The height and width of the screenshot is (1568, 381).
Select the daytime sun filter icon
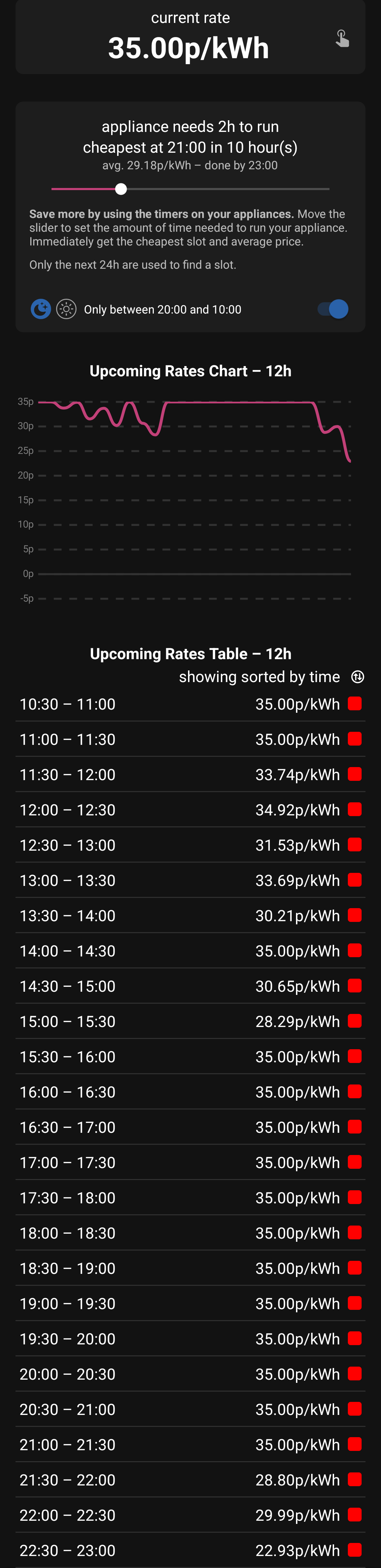66,309
